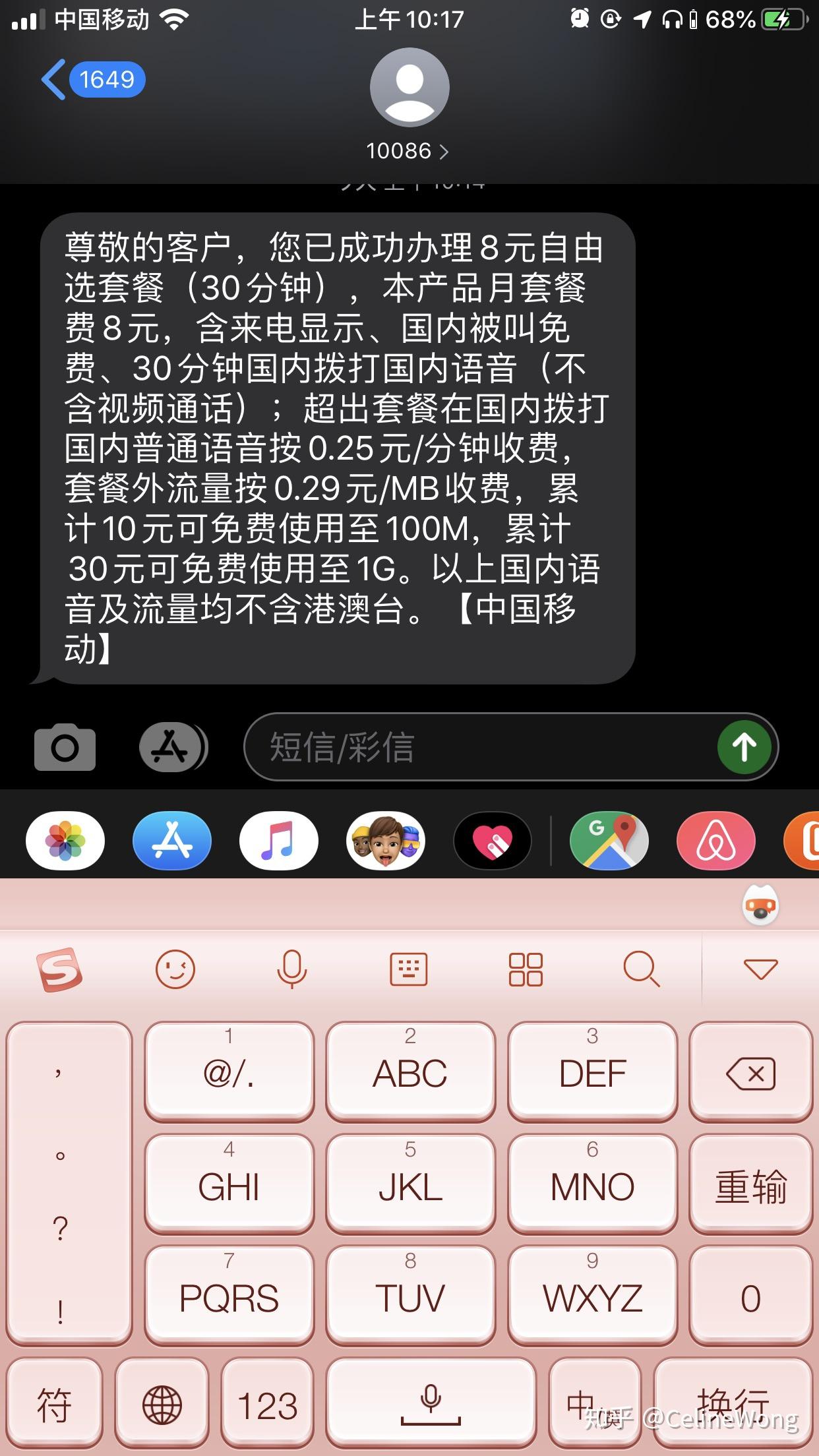Open the Google Maps iMessage app

coord(609,841)
